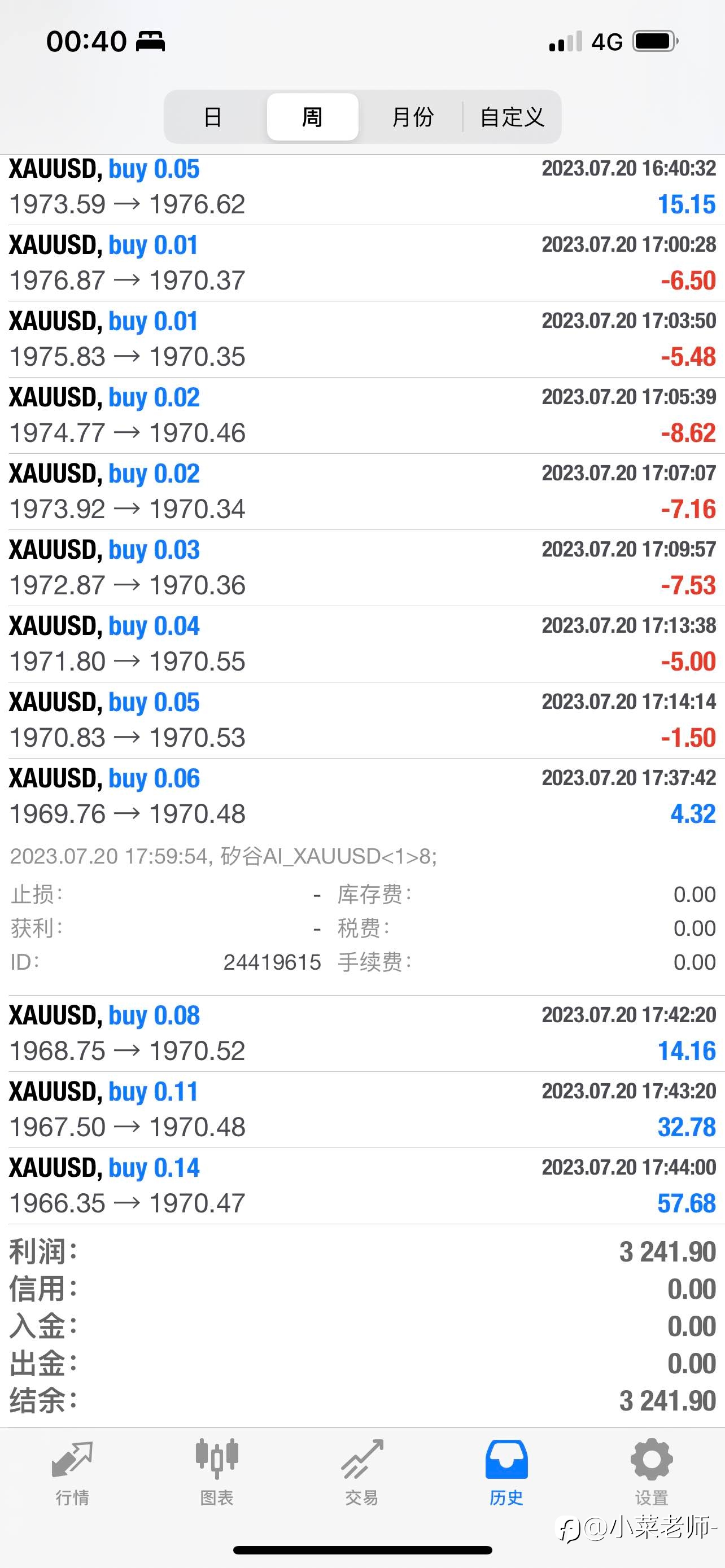
Task: Open the buy 0.01 trade at 17:03:50
Action: [x=362, y=339]
